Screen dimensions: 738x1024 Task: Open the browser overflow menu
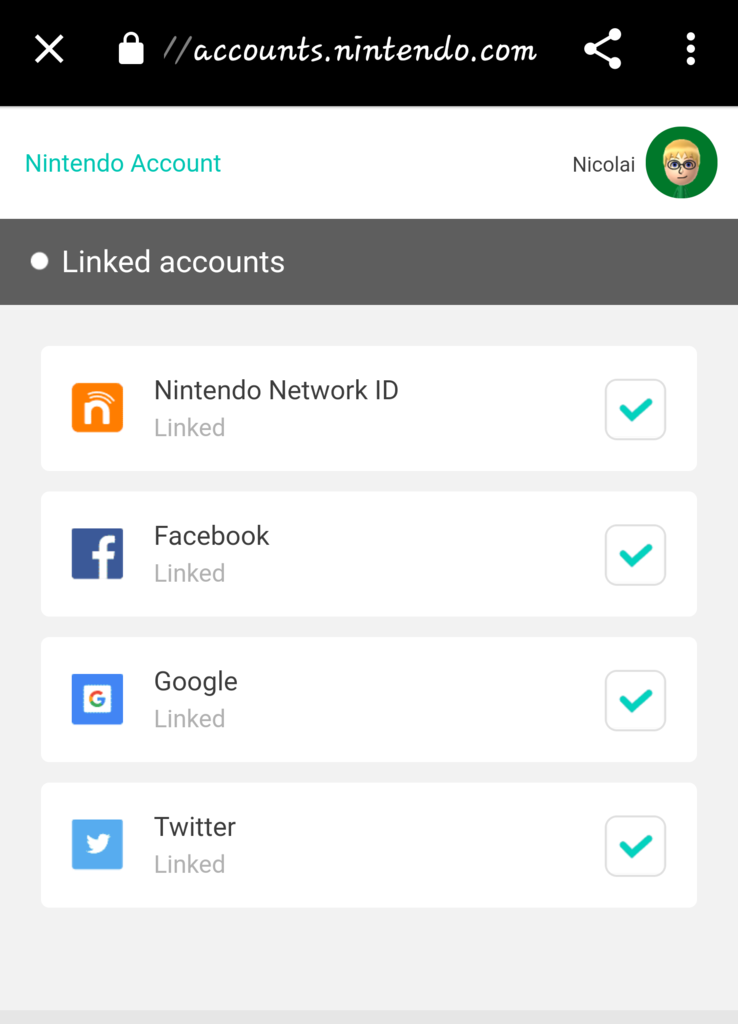pos(690,49)
